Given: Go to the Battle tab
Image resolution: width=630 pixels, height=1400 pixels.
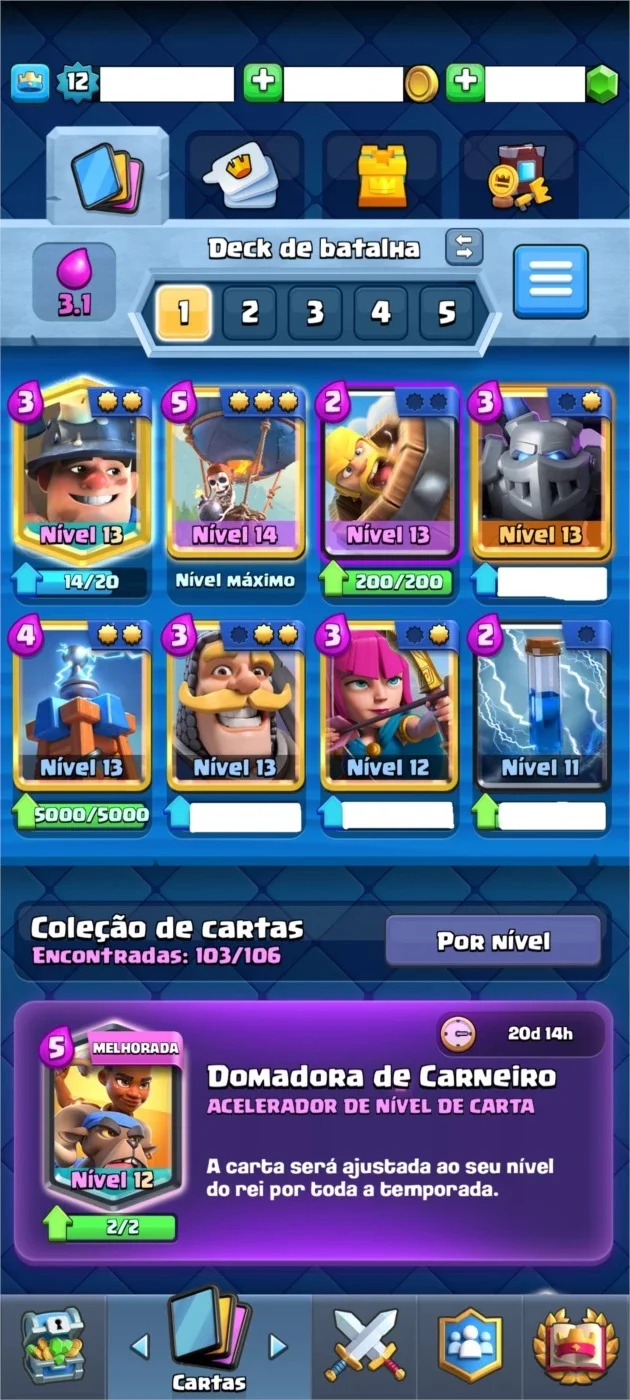Looking at the screenshot, I should click(365, 1346).
